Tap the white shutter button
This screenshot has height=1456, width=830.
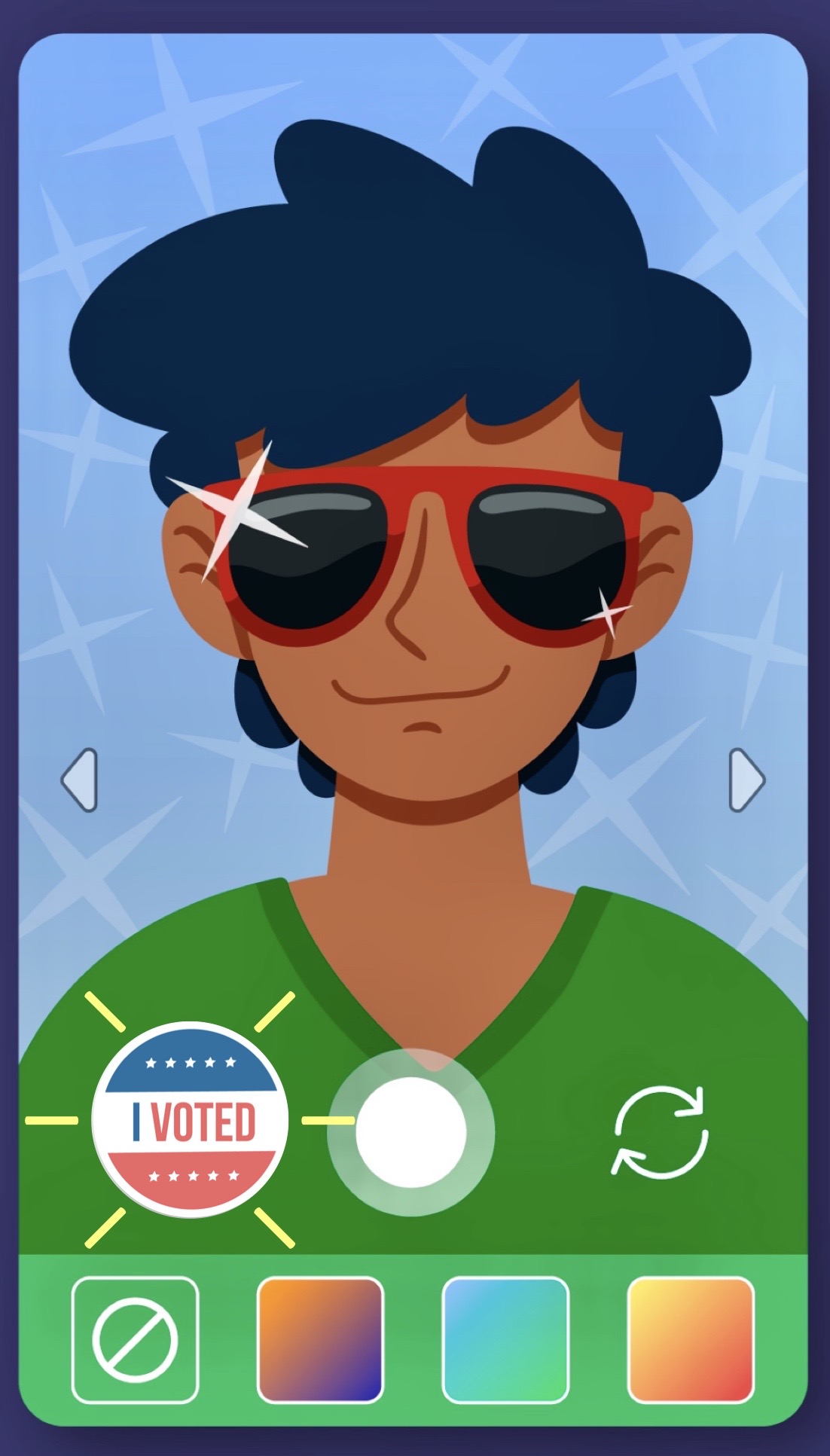410,1131
